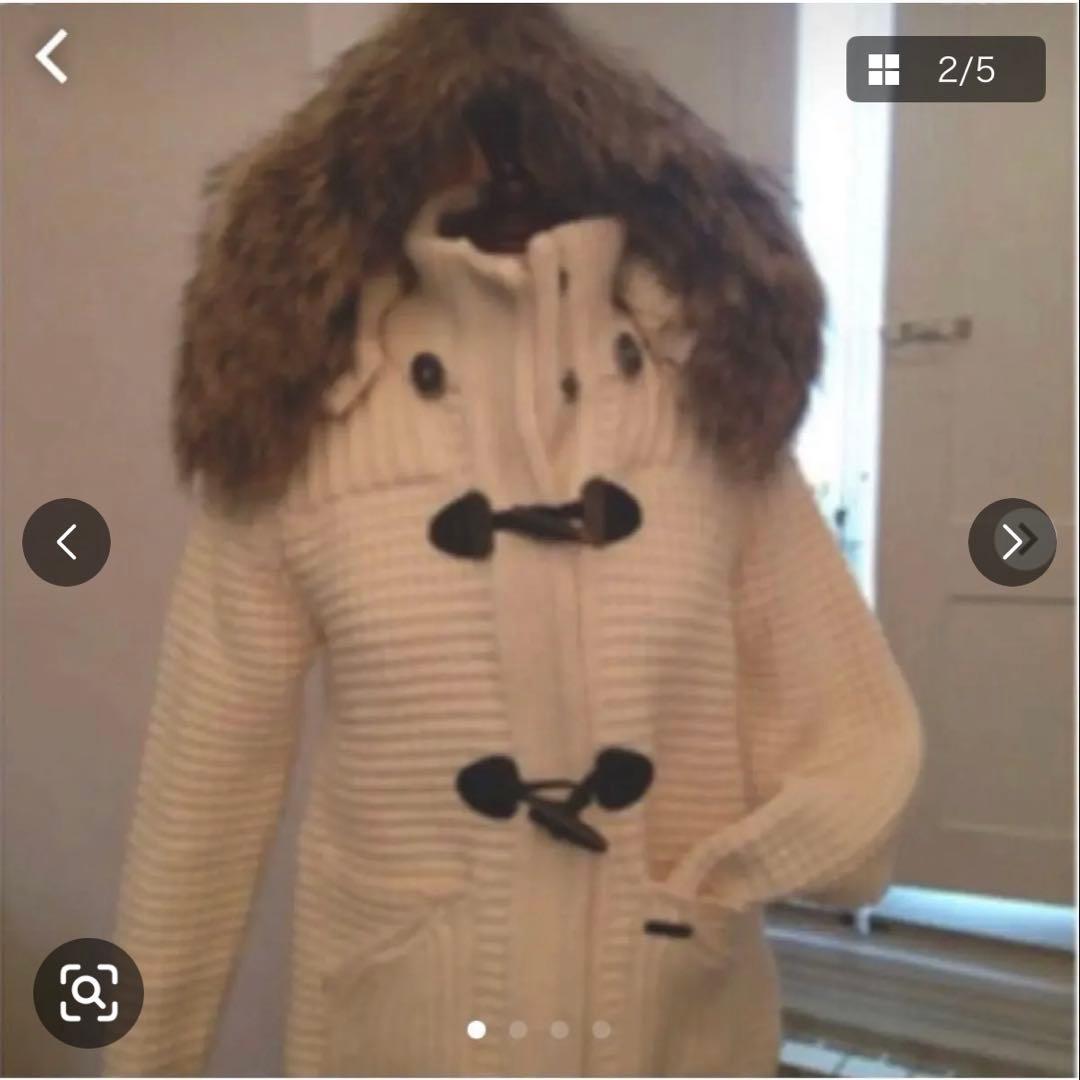
Task: Open the photo grid from the 2/5 button
Action: point(944,70)
